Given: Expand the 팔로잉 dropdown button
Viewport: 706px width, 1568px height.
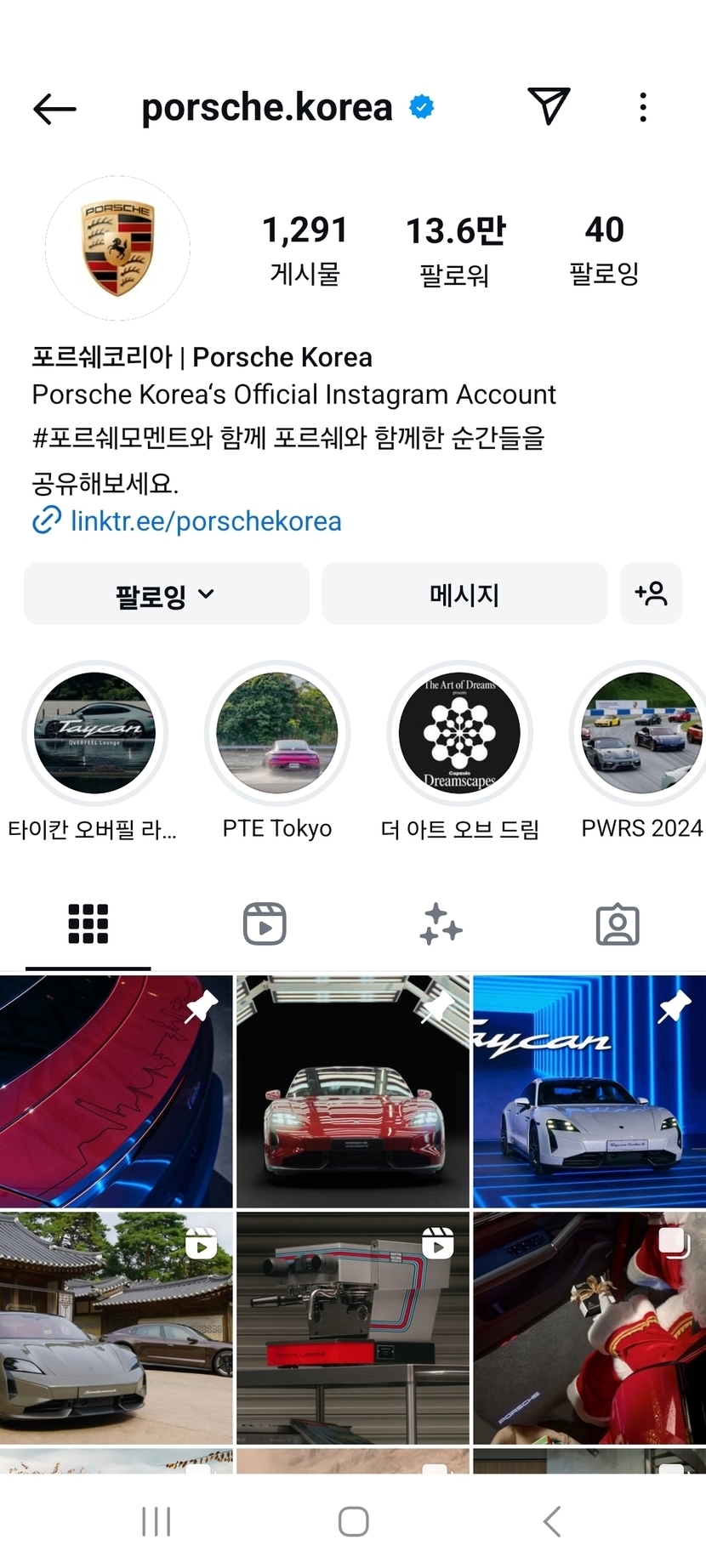Looking at the screenshot, I should tap(166, 594).
